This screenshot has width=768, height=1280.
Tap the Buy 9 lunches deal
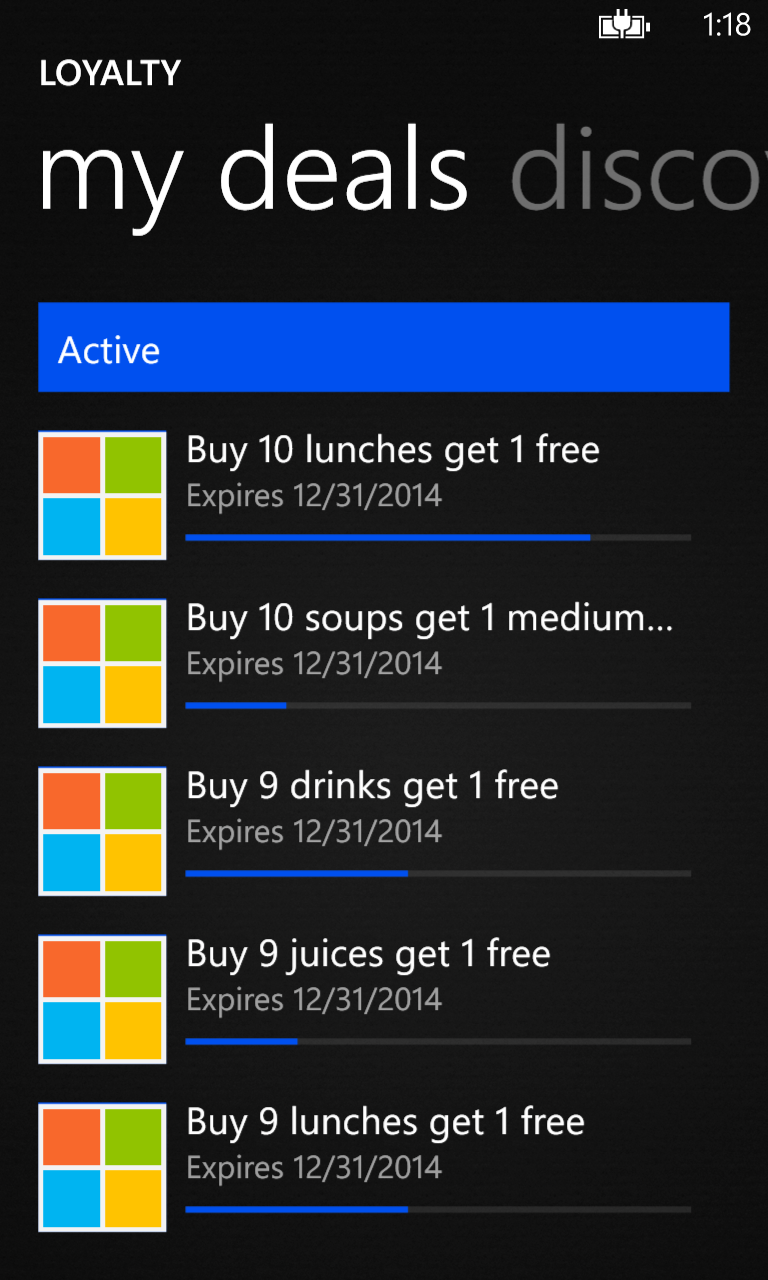(x=385, y=1124)
